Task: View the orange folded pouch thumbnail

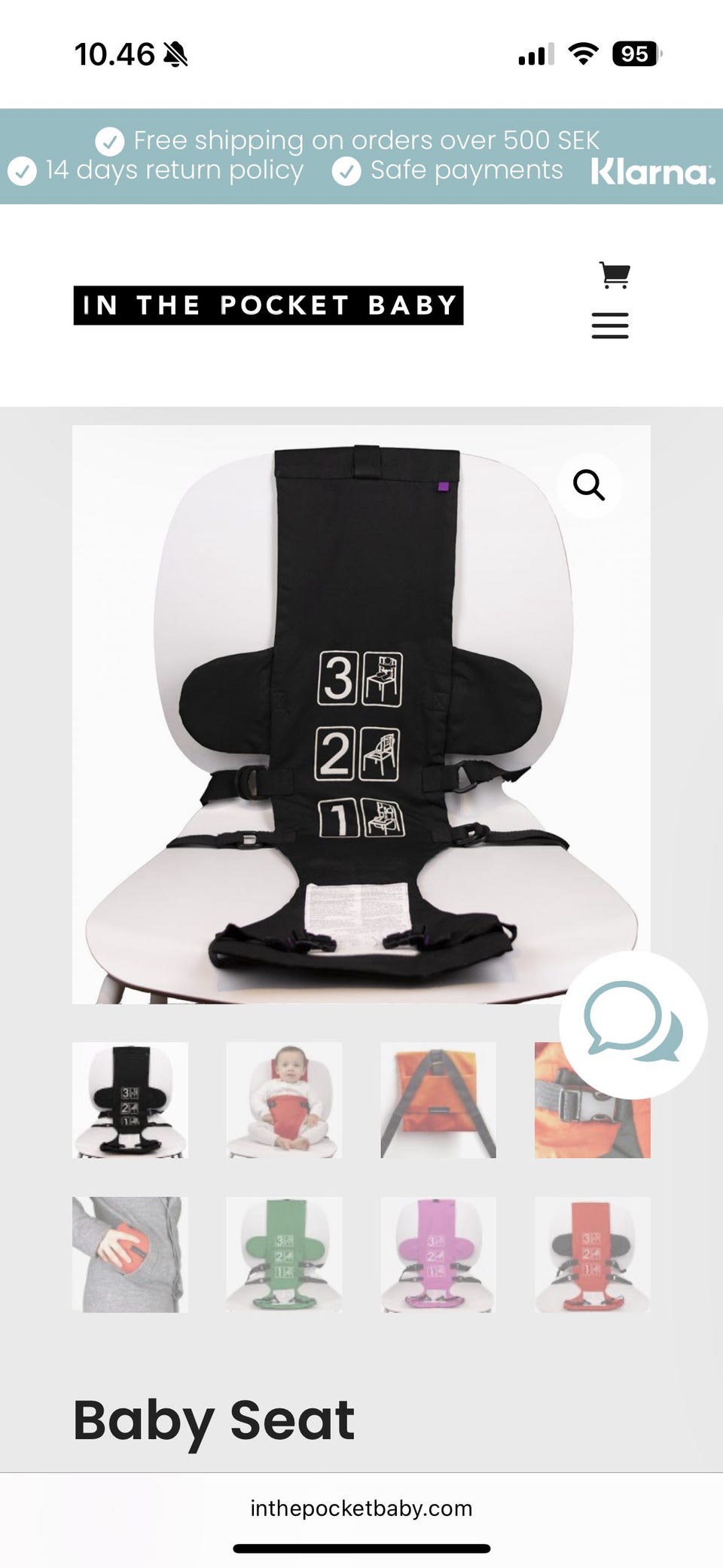Action: 438,1100
